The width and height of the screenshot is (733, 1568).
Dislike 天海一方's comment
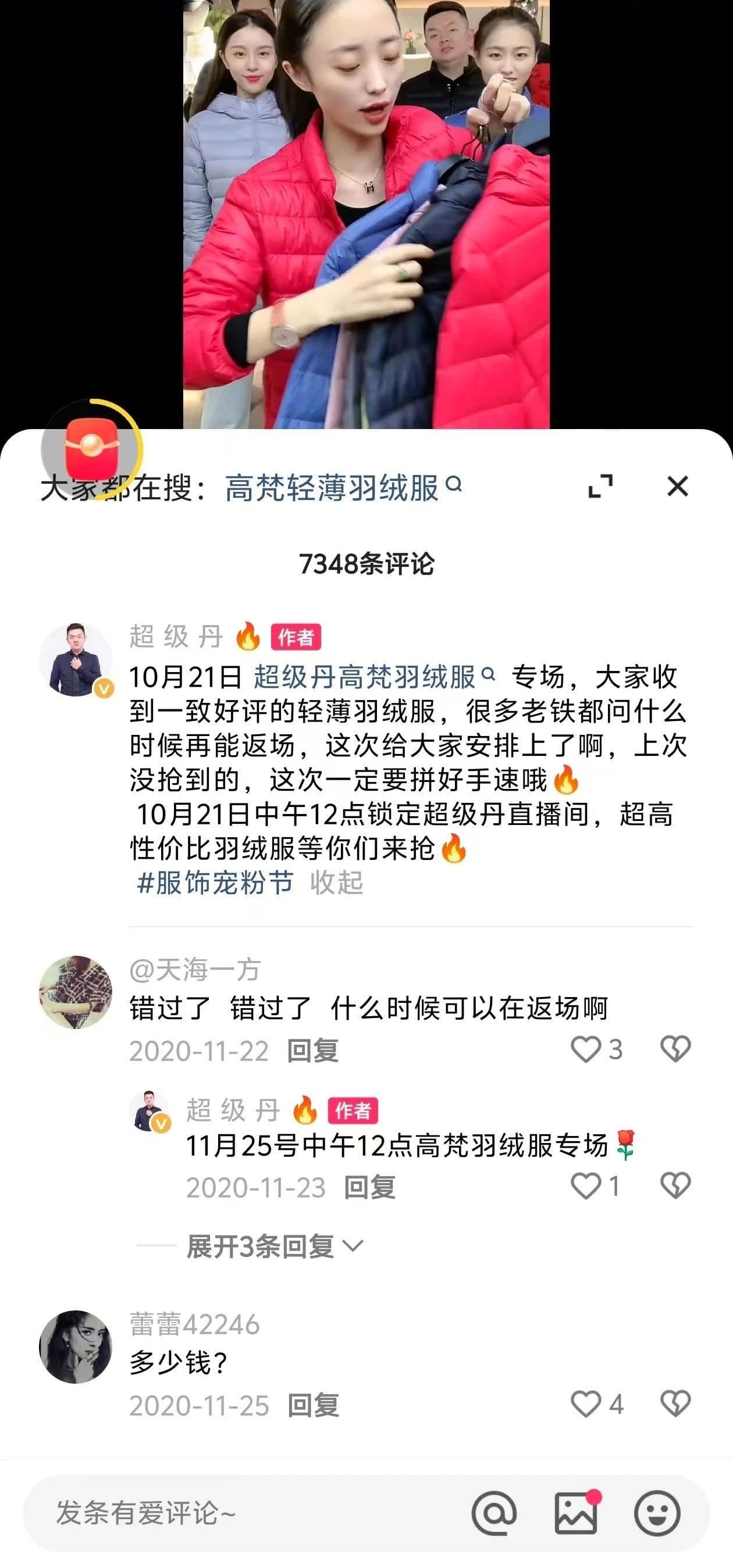[x=675, y=1050]
